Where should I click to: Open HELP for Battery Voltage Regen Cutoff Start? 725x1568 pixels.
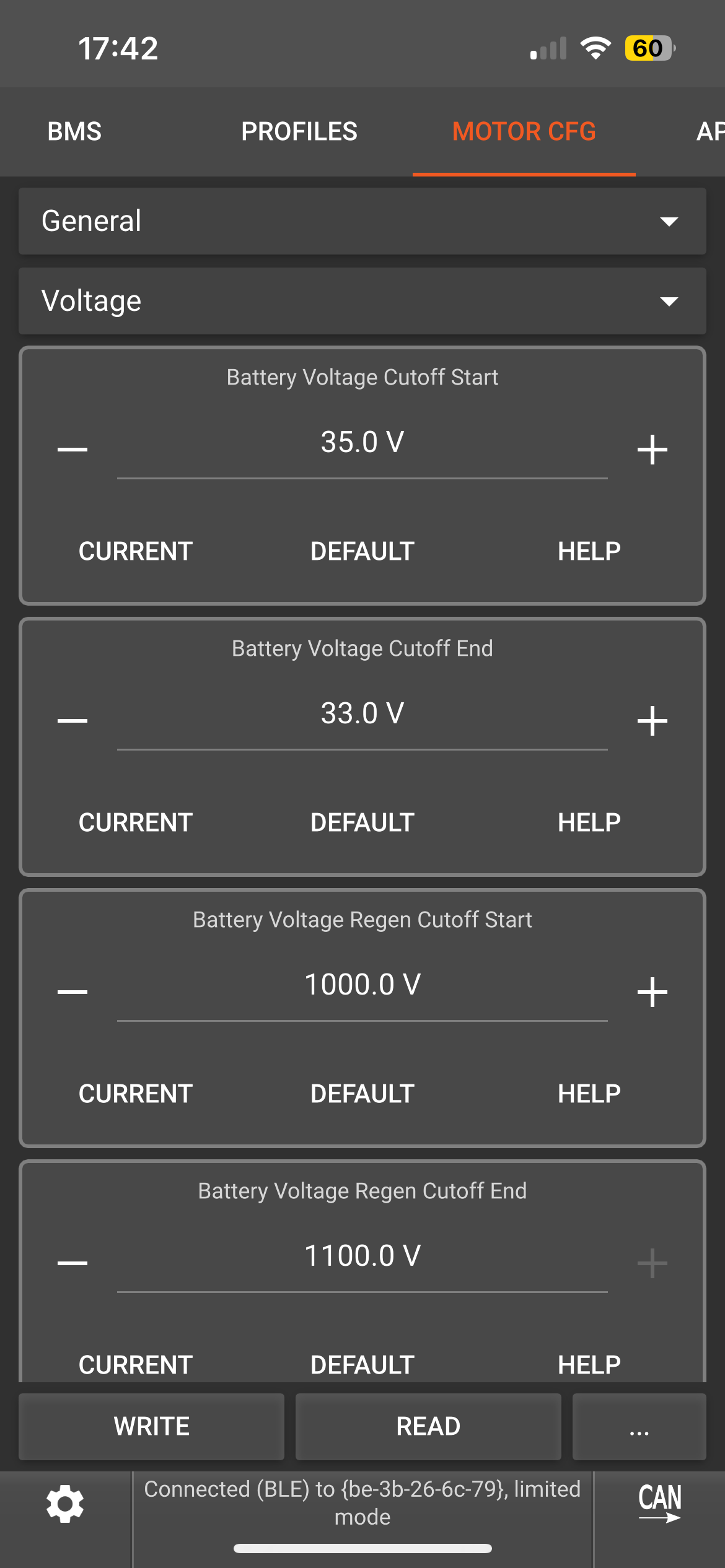click(589, 1094)
